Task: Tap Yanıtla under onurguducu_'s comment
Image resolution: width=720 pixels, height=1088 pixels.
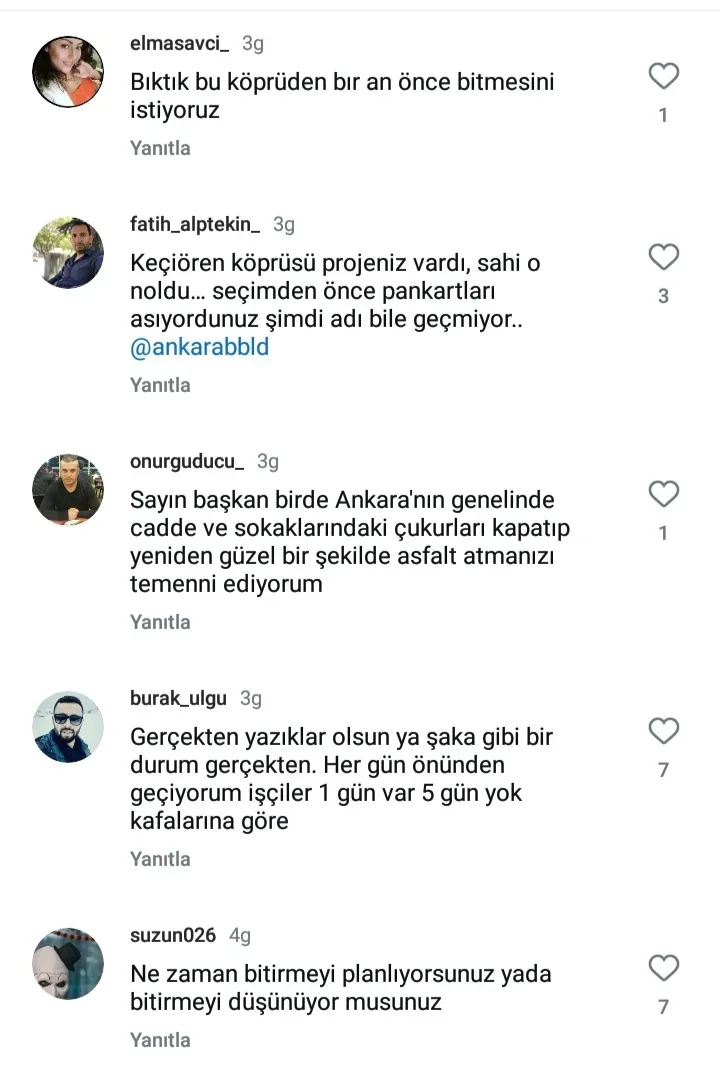Action: pyautogui.click(x=160, y=622)
